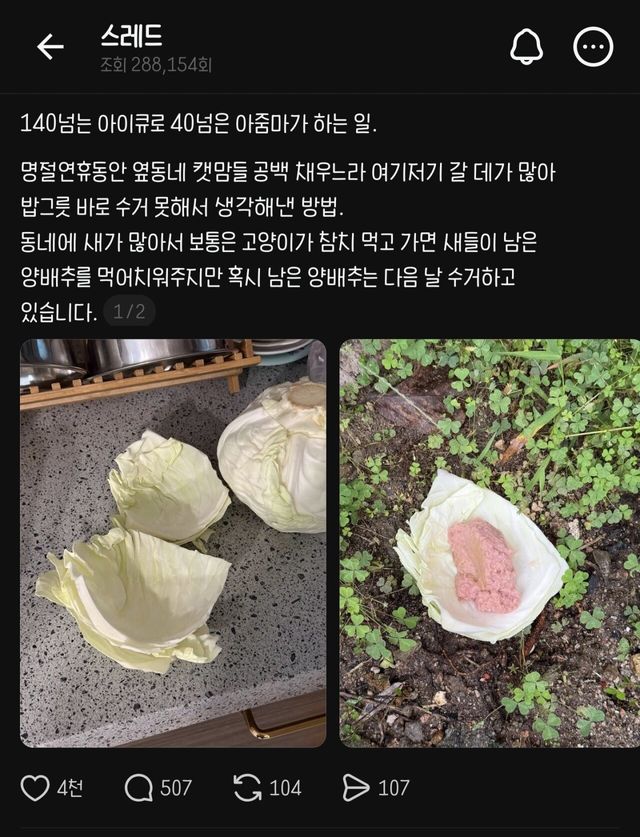View the photo of tuna in cabbage leaf
640x837 pixels.
pos(489,542)
